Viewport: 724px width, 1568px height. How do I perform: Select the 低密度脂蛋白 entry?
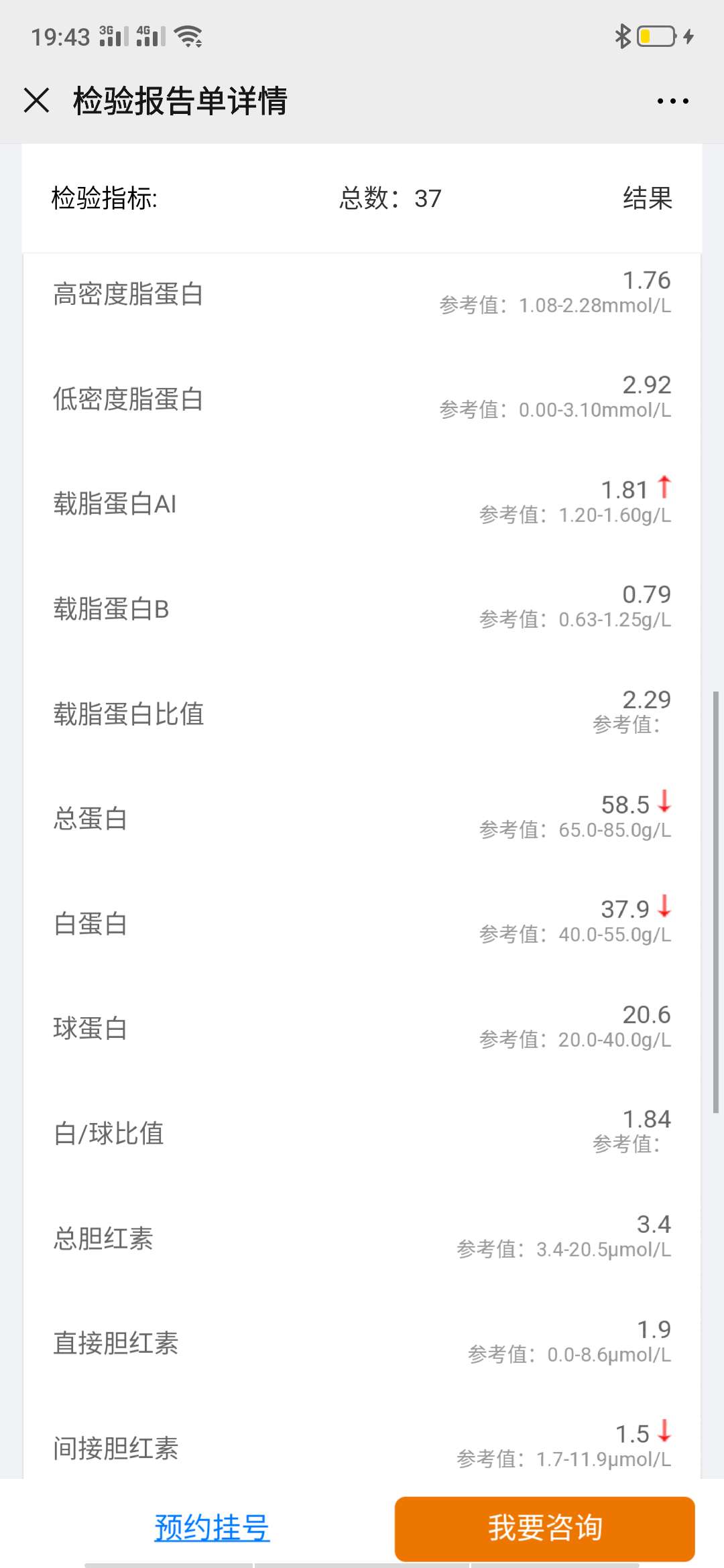tap(362, 398)
